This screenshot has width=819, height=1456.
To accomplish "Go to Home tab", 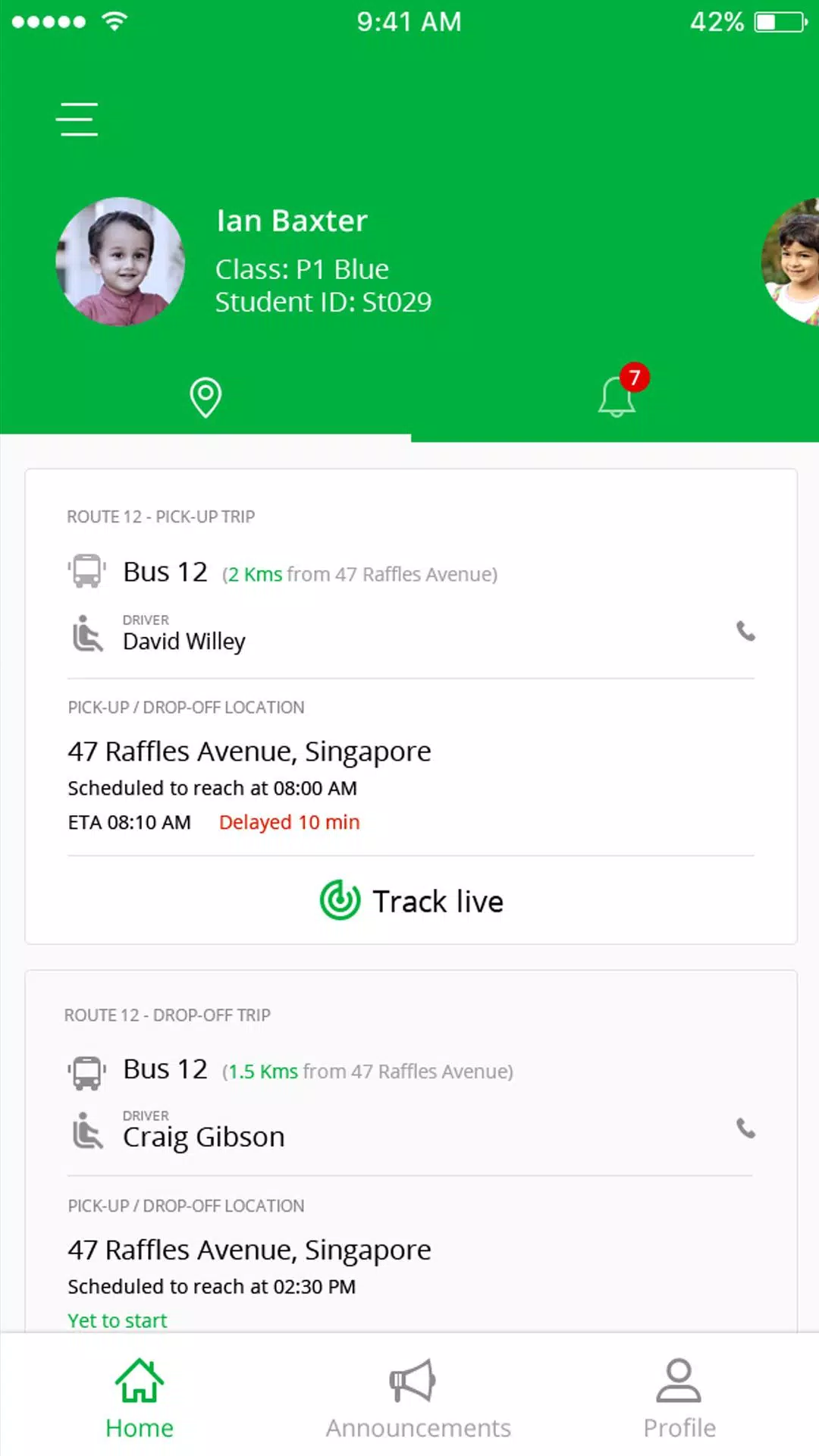I will (x=140, y=1398).
